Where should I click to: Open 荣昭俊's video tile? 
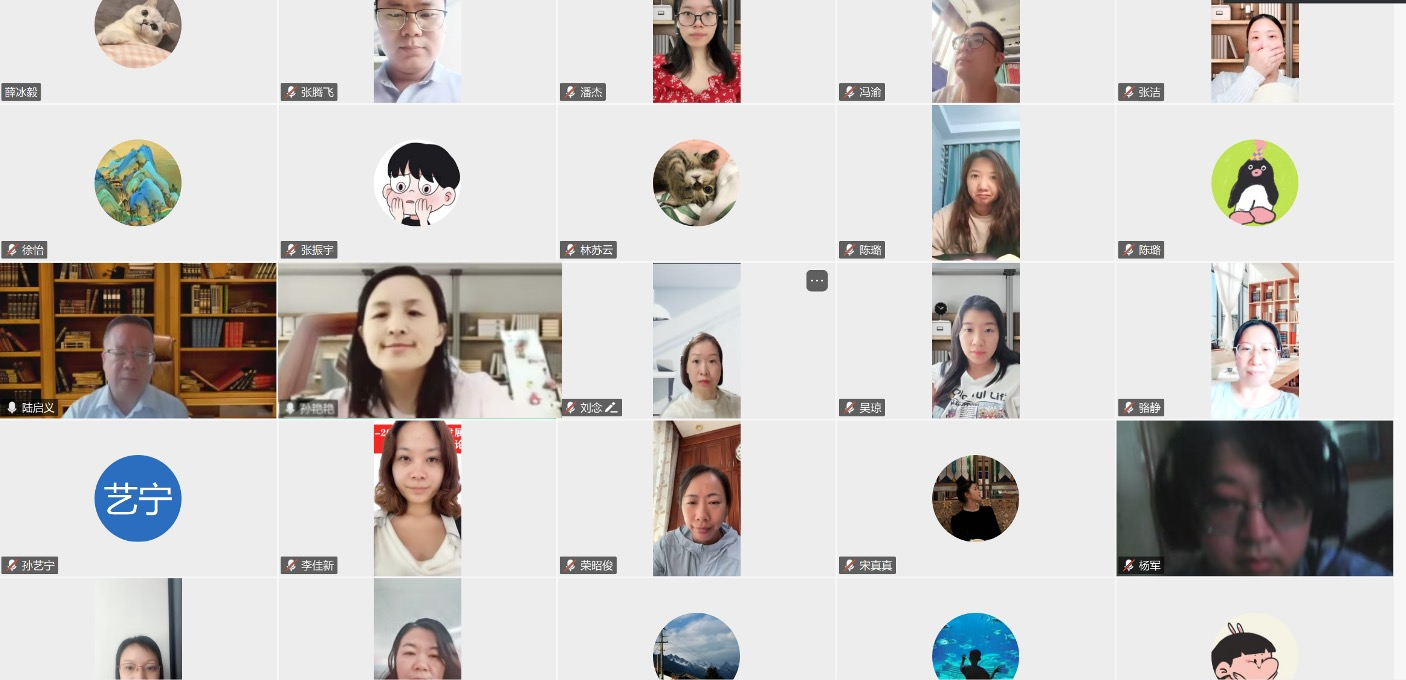(x=696, y=498)
